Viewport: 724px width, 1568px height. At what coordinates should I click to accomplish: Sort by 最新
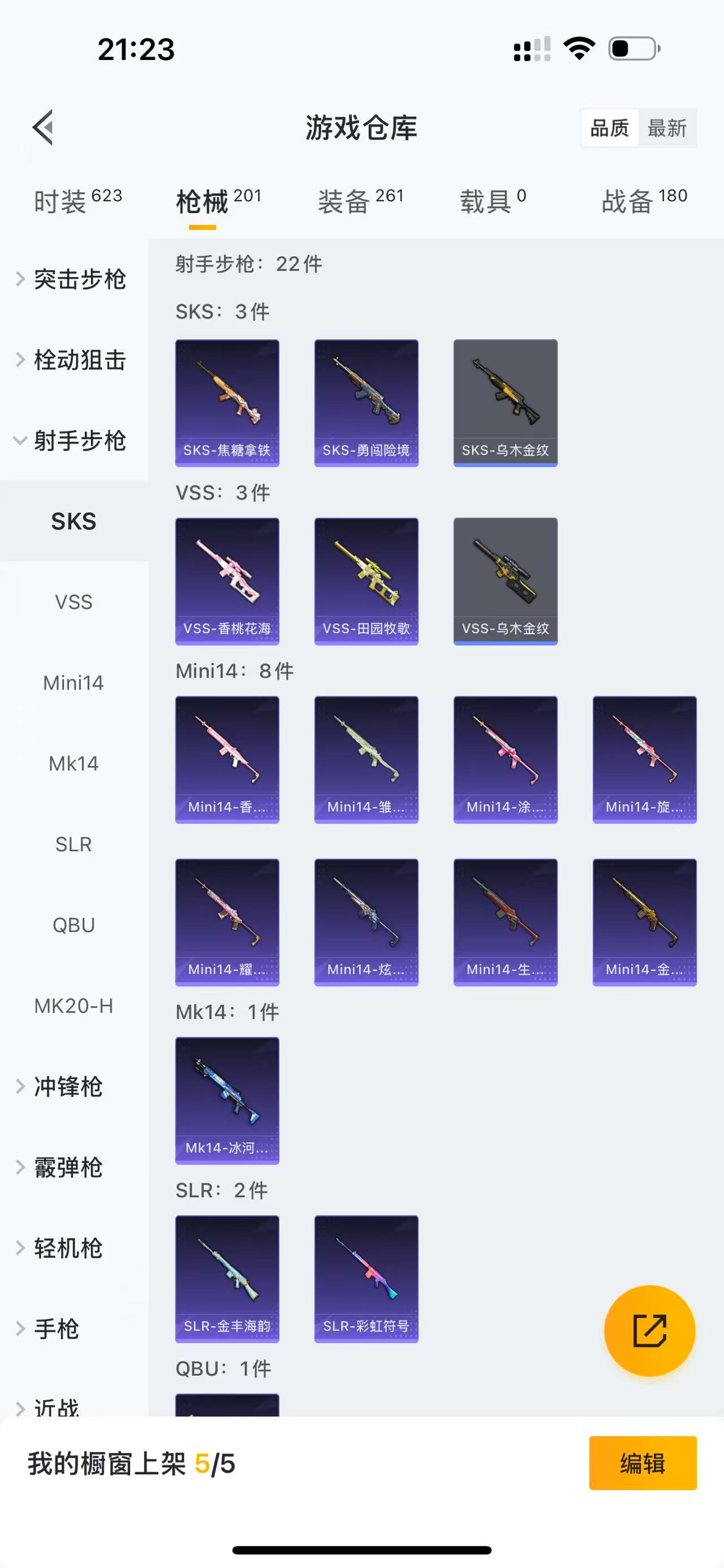(x=667, y=128)
